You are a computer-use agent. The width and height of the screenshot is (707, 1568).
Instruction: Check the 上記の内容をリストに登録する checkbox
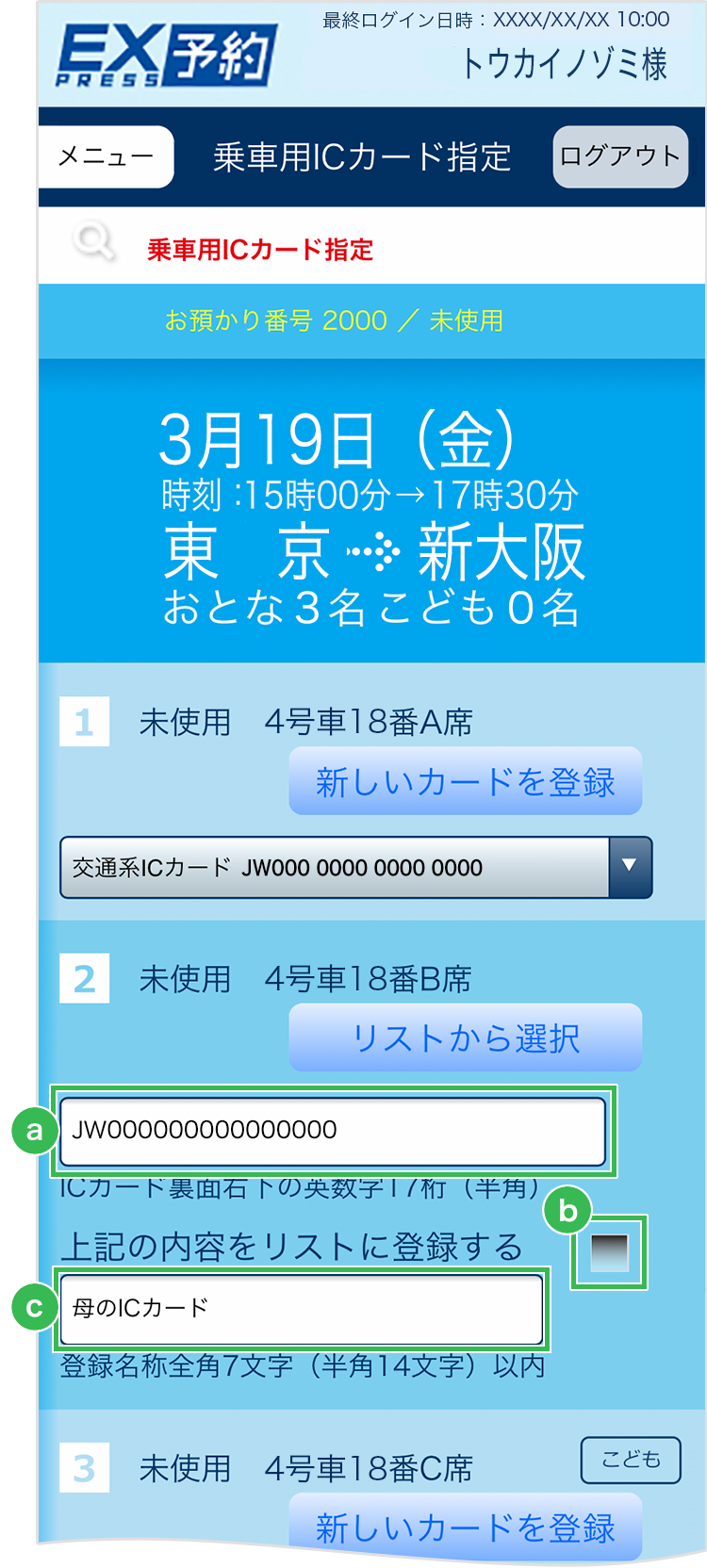pos(609,1252)
